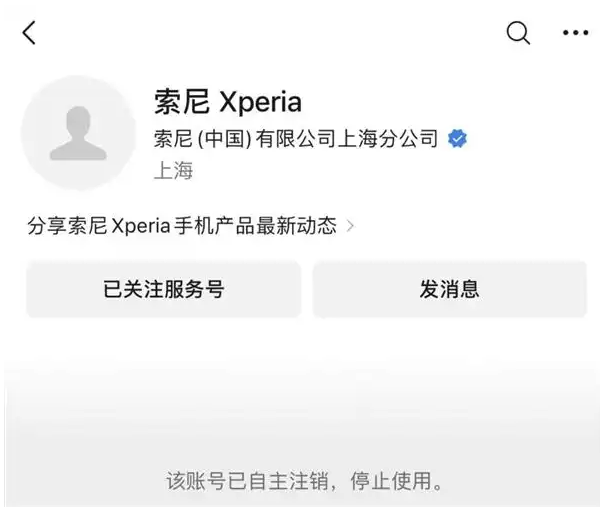Open the three-dot overflow menu
600x508 pixels.
pyautogui.click(x=575, y=33)
